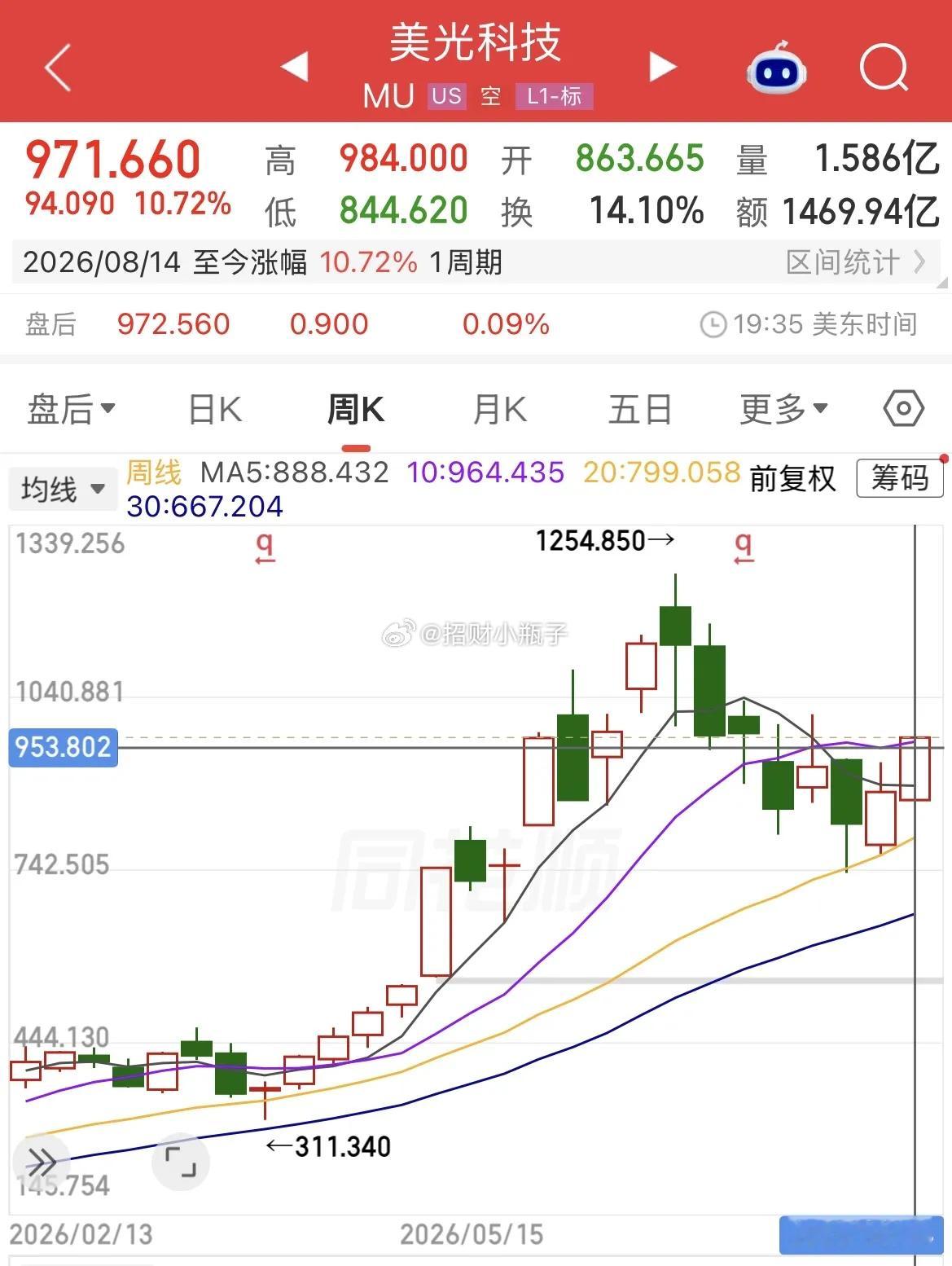Switch to the 日K tab
952x1266 pixels.
215,409
